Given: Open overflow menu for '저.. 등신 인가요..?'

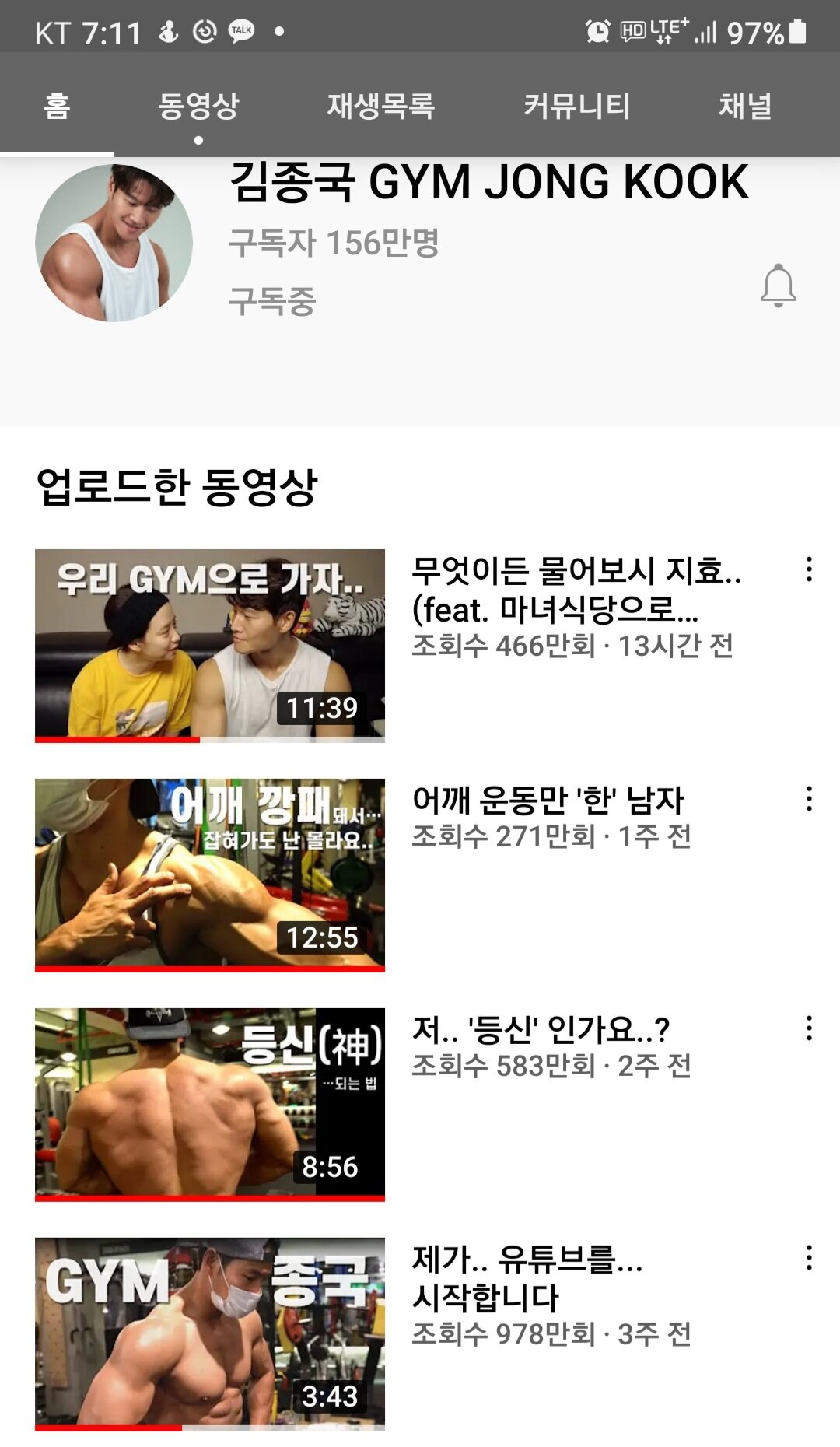Looking at the screenshot, I should click(x=809, y=1028).
